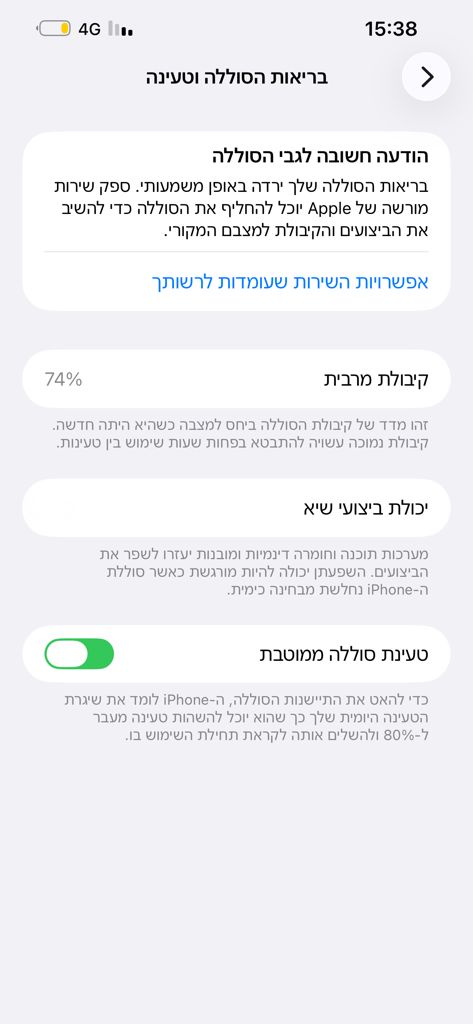Open the service options link (אפשרויות השירות)
The width and height of the screenshot is (473, 1024).
point(290,282)
